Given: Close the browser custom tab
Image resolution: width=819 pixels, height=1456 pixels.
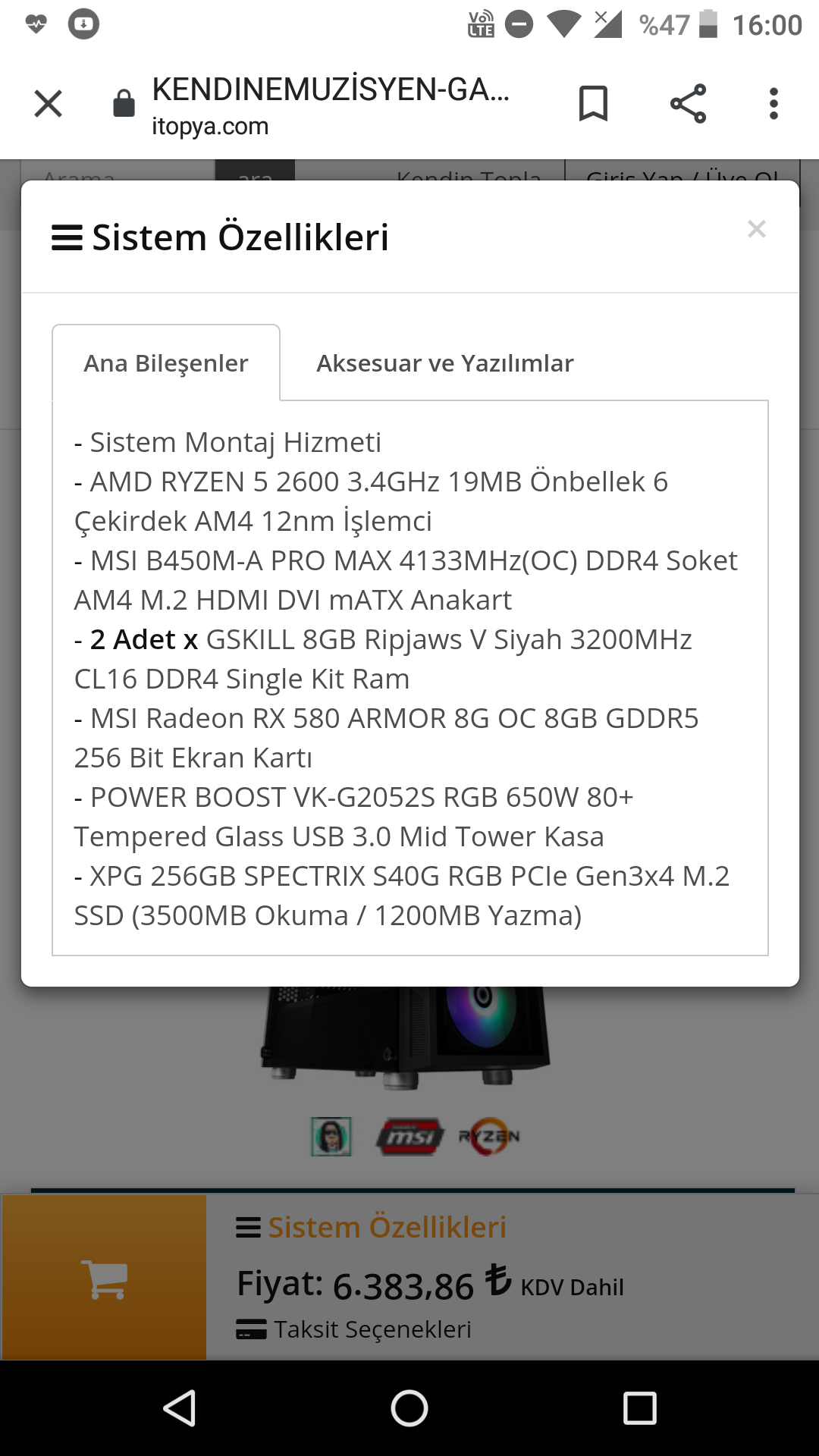Looking at the screenshot, I should point(48,104).
